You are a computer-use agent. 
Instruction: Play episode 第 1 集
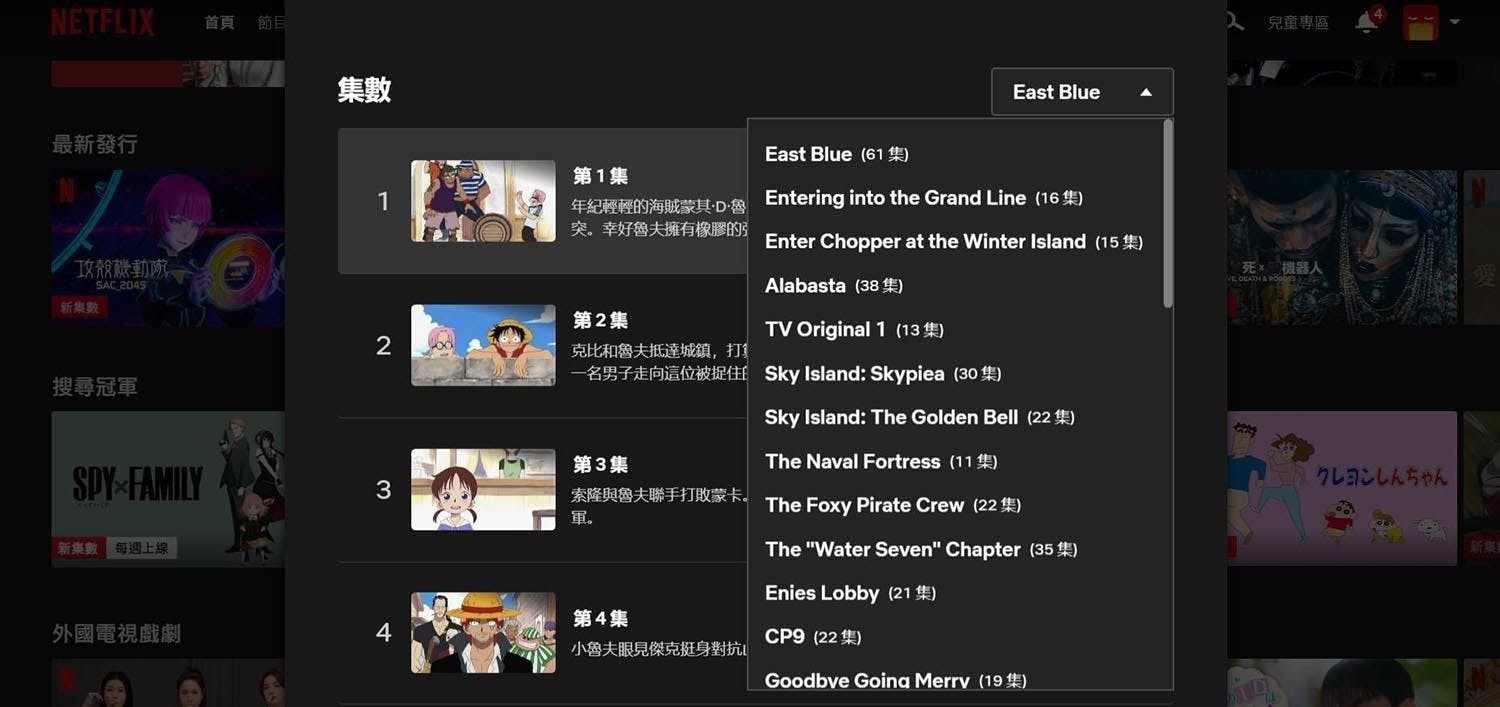pyautogui.click(x=483, y=201)
